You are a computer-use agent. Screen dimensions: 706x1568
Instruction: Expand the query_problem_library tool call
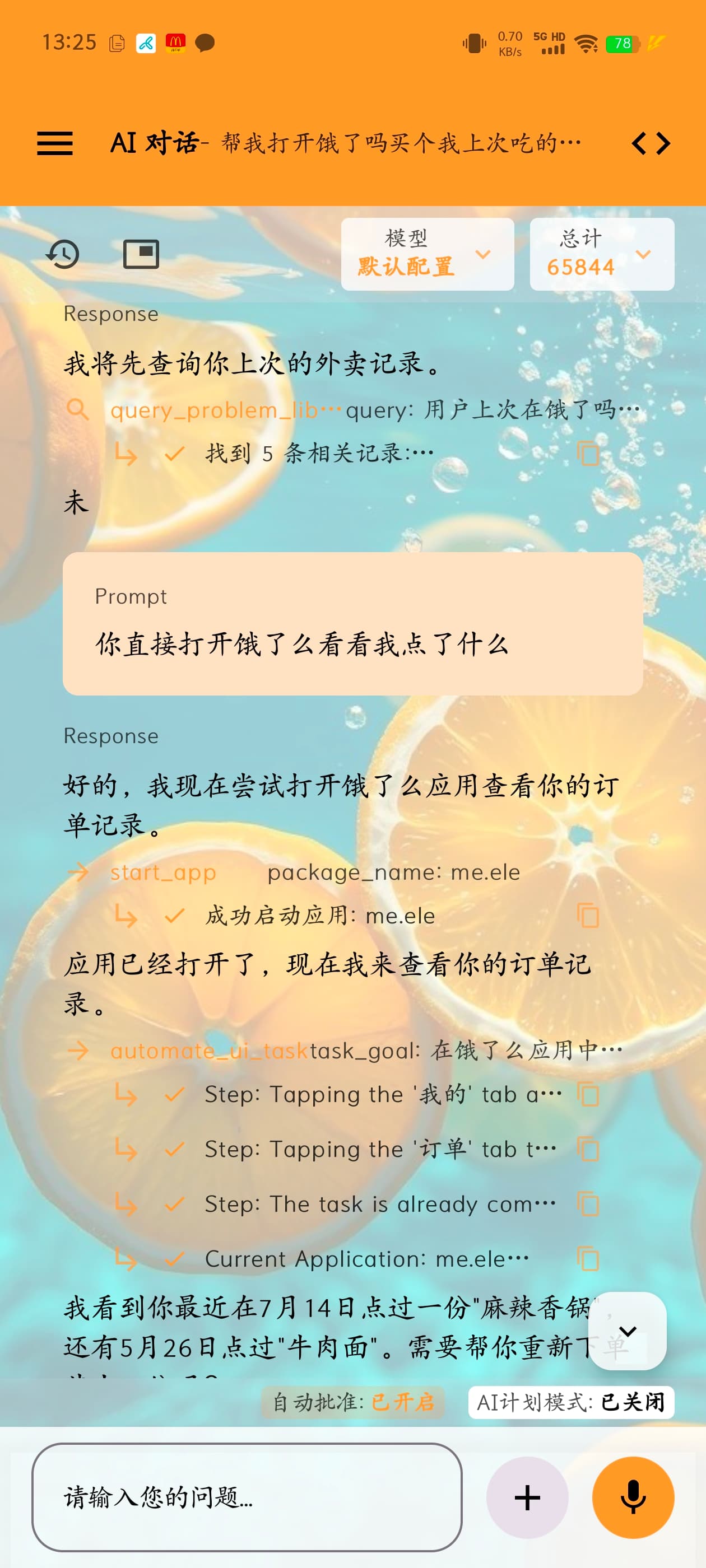pyautogui.click(x=213, y=410)
